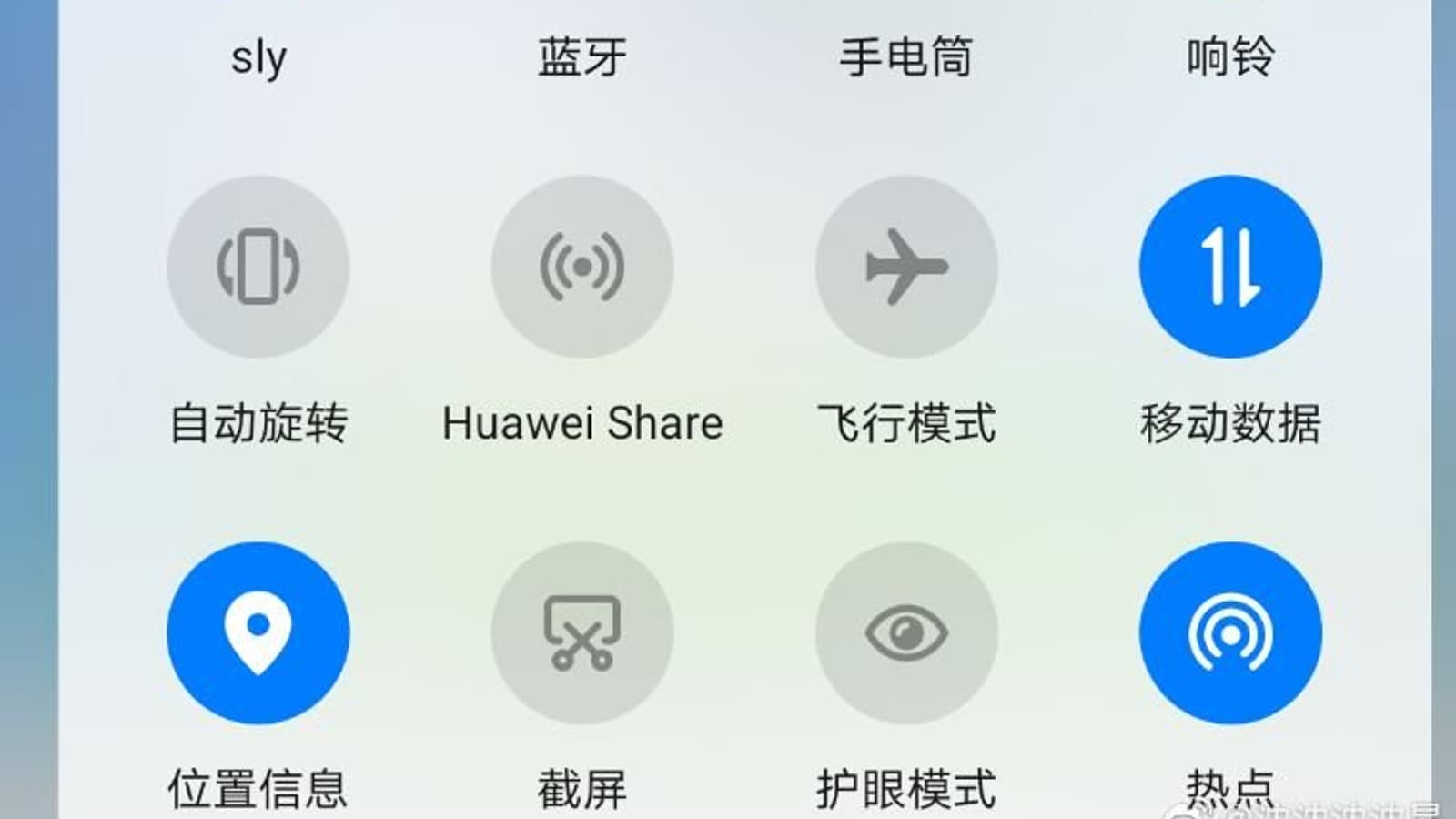The height and width of the screenshot is (819, 1456).
Task: Turn off the hotspot (热点)
Action: point(1230,633)
